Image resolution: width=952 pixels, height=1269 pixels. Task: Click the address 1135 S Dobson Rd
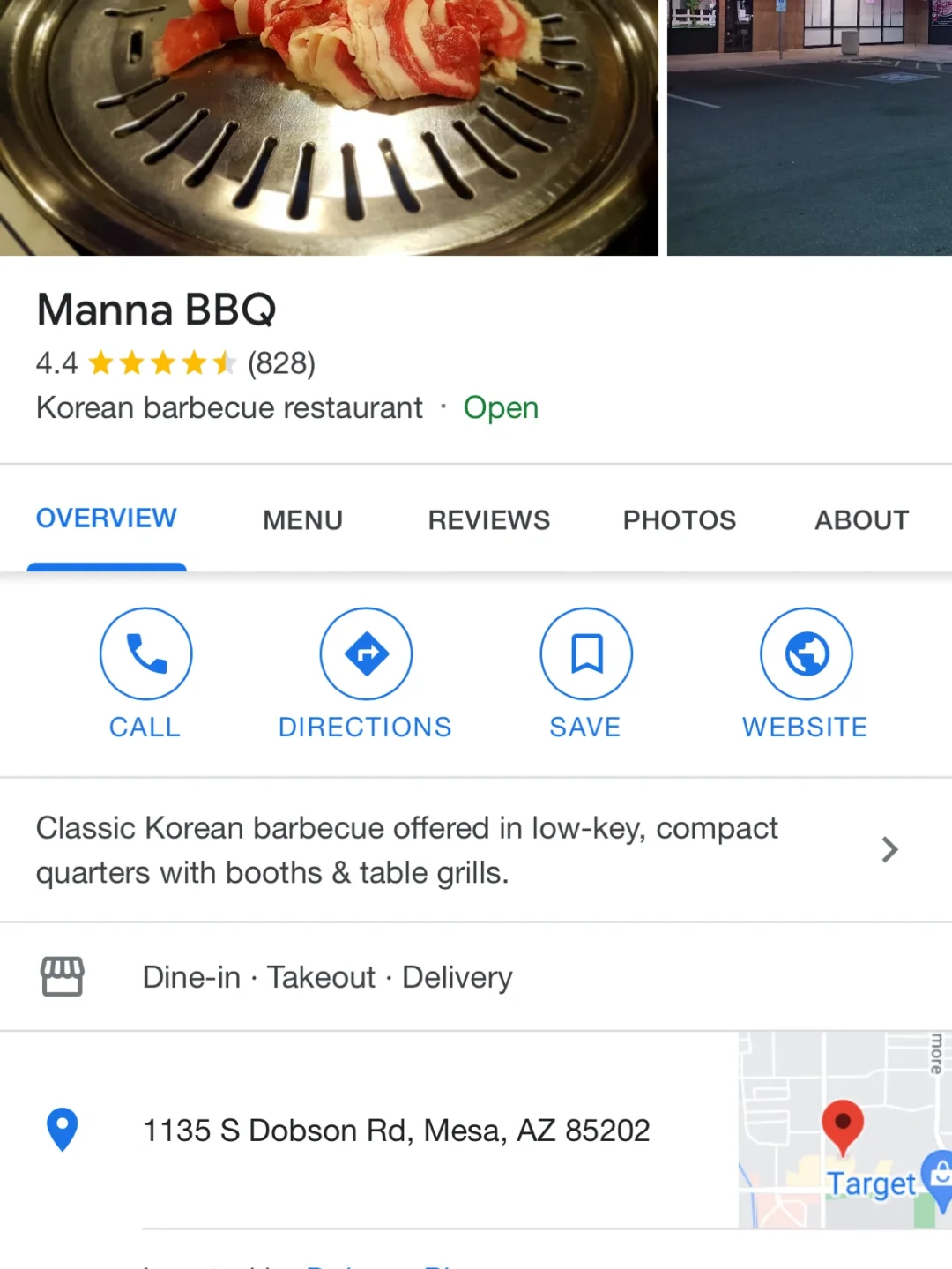point(397,1130)
